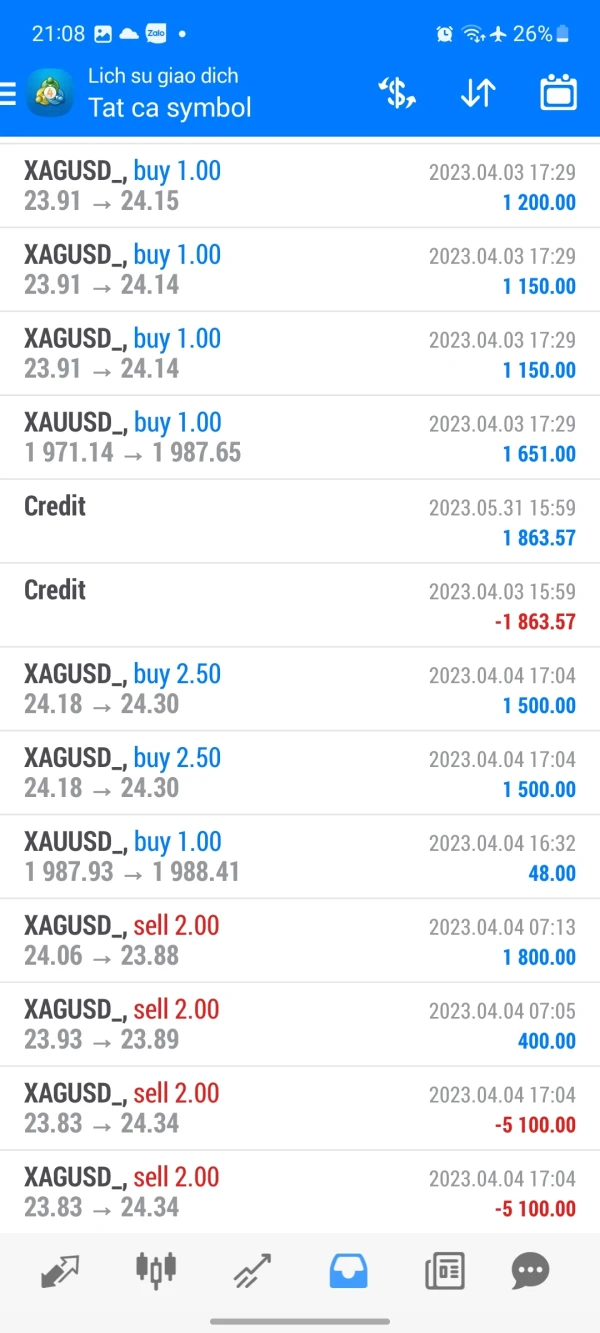Select the history inbox tab
The width and height of the screenshot is (600, 1333).
click(x=348, y=1271)
